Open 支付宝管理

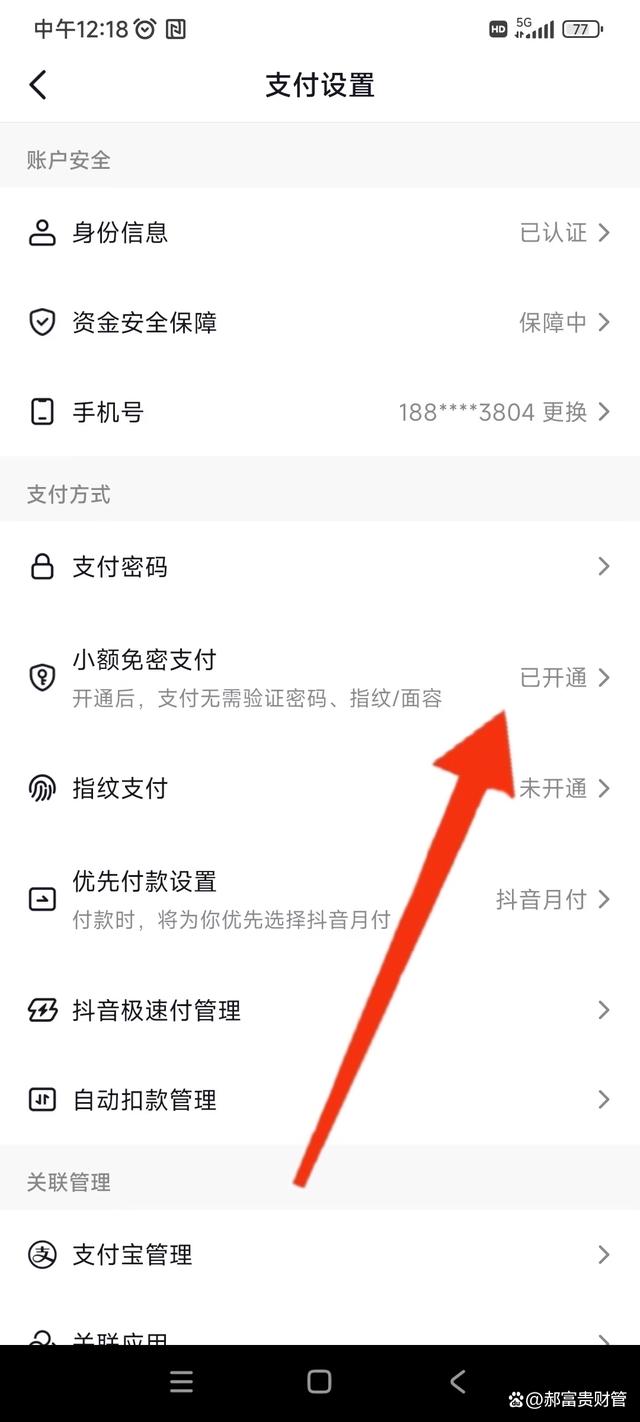click(320, 1255)
